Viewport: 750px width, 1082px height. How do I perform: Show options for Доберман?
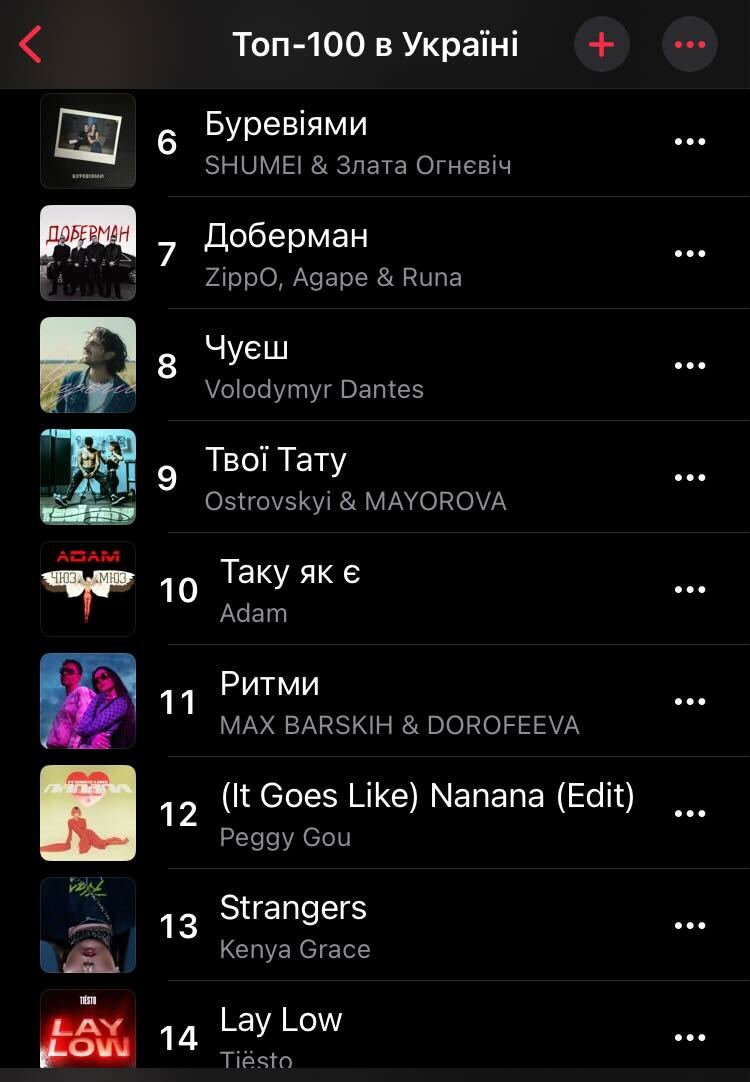(x=690, y=254)
